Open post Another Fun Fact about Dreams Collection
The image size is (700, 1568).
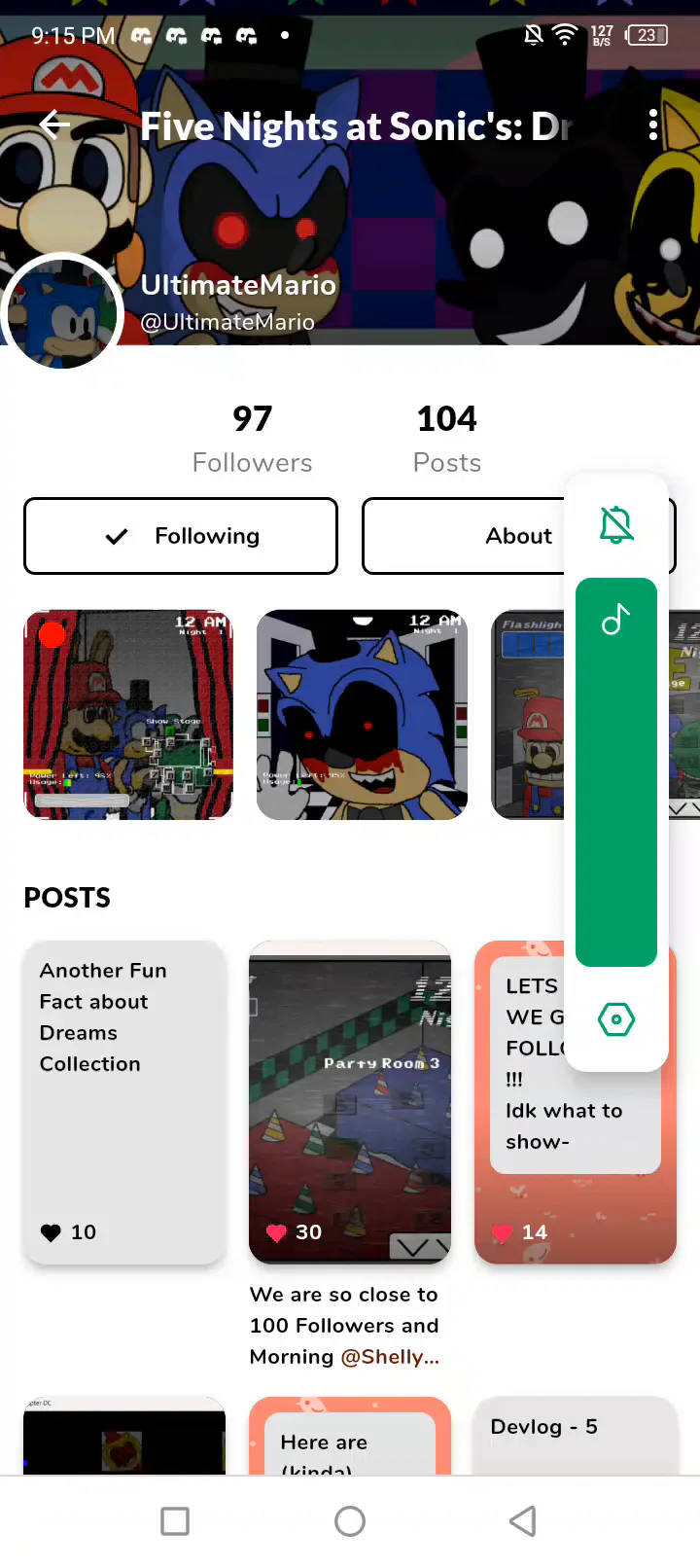click(124, 1102)
